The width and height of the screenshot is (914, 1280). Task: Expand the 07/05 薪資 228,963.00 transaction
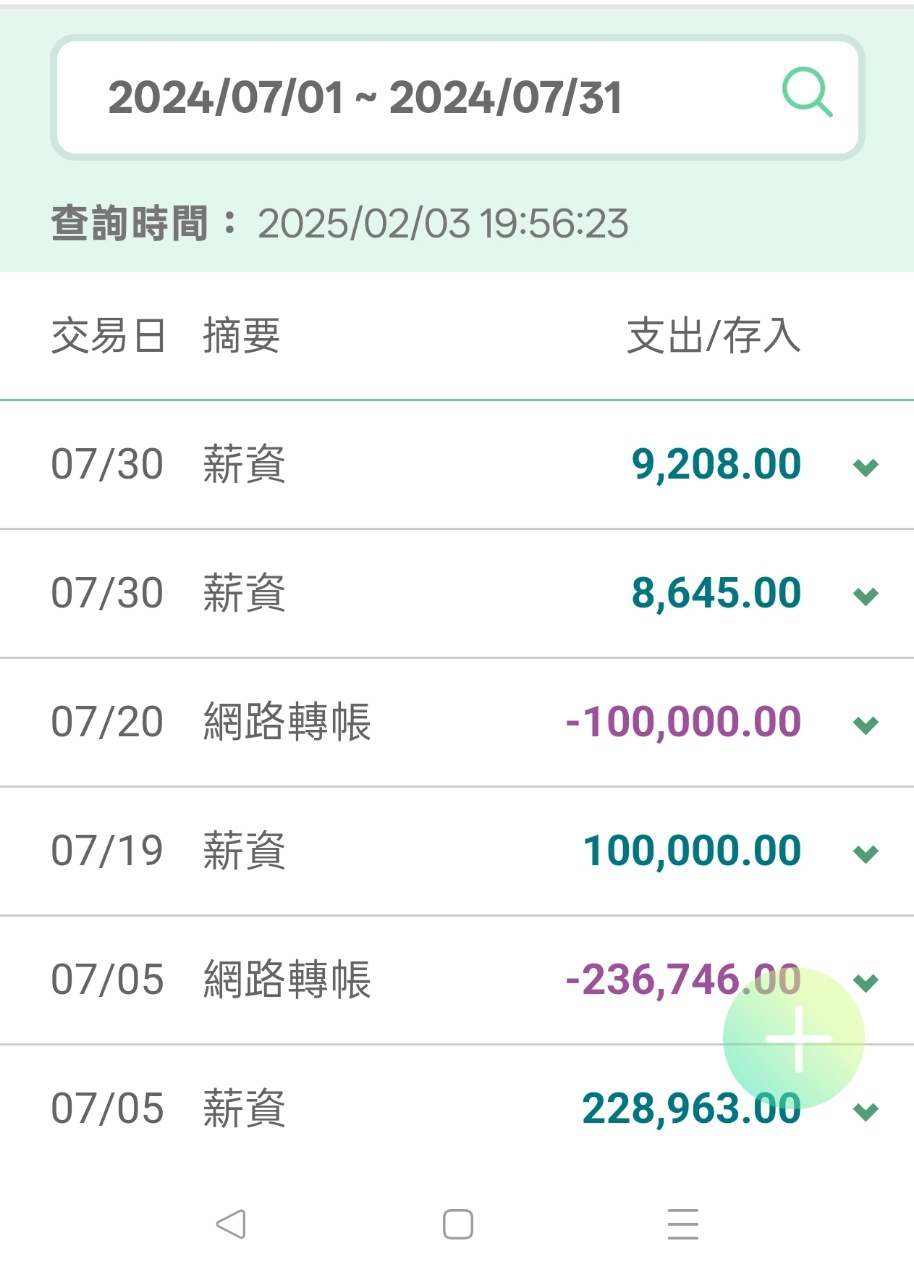865,1111
